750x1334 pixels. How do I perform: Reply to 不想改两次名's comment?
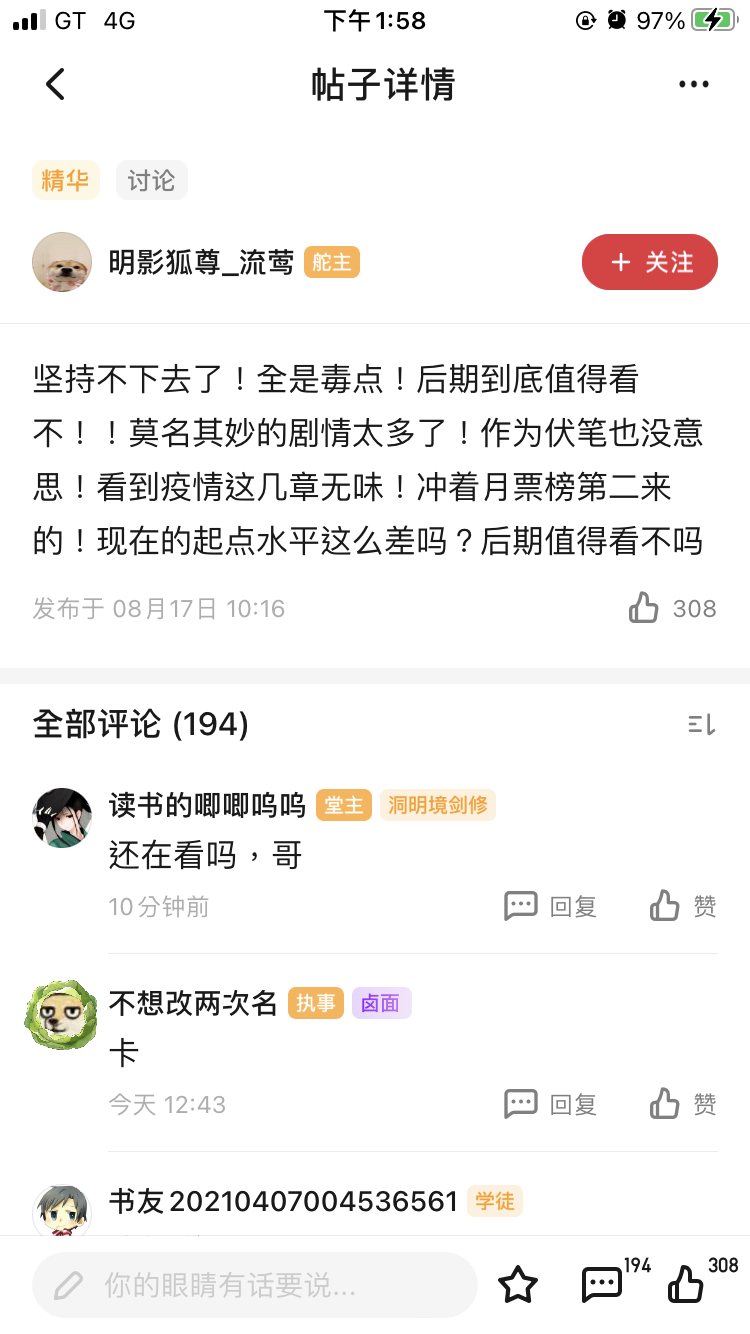[551, 1104]
